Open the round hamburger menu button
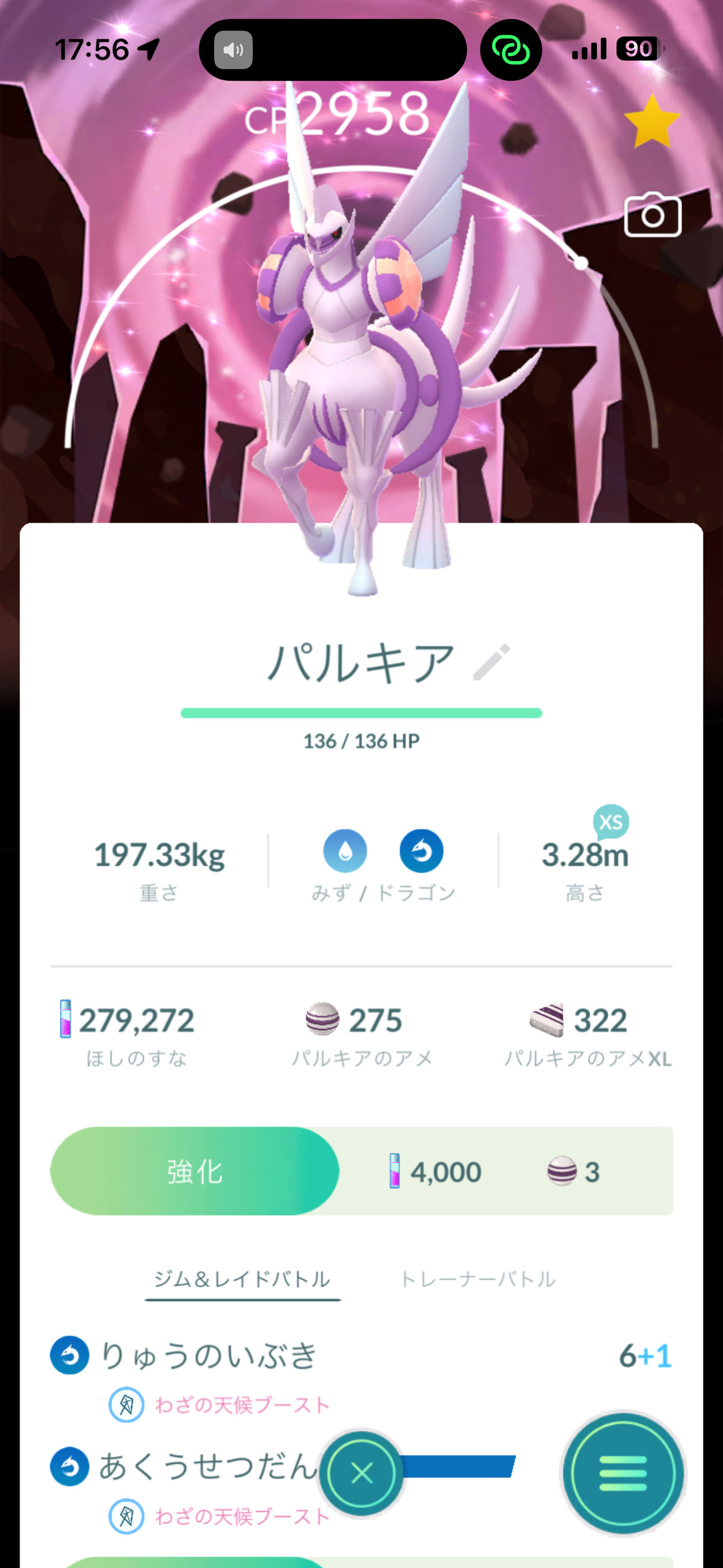 pyautogui.click(x=623, y=1474)
